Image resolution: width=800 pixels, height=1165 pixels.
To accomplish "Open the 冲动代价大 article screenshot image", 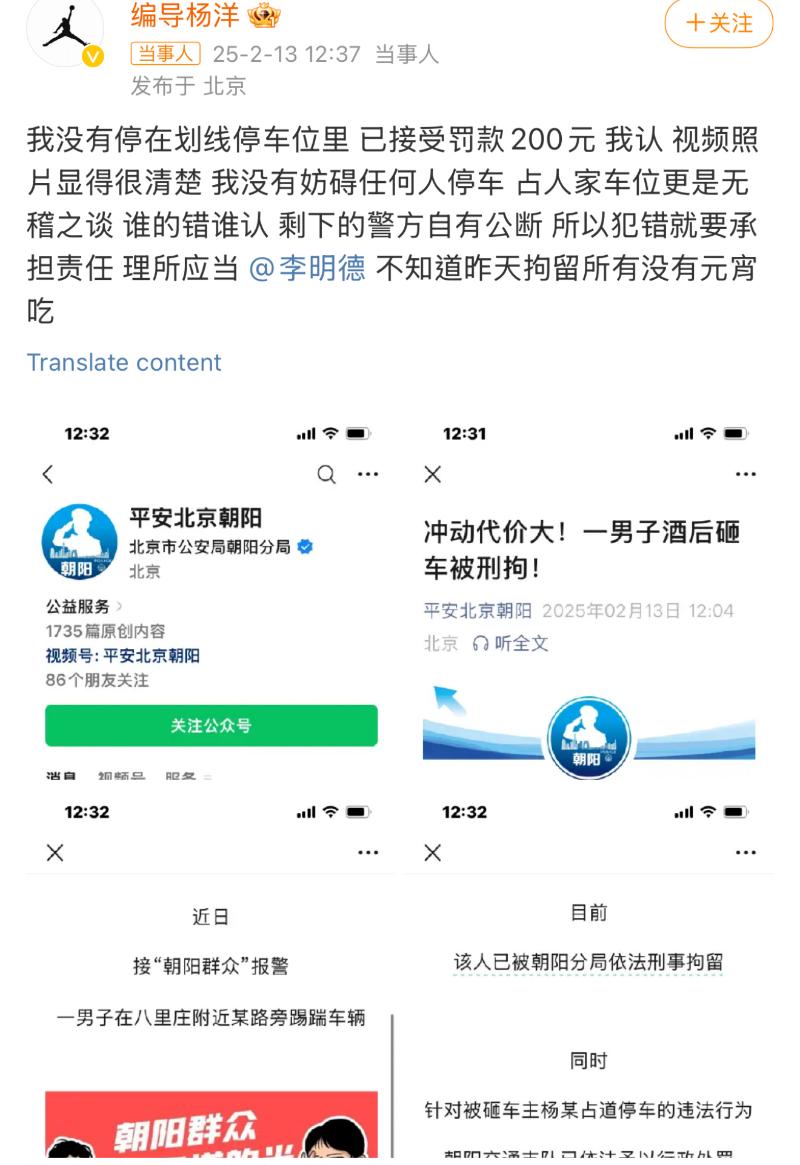I will 589,600.
